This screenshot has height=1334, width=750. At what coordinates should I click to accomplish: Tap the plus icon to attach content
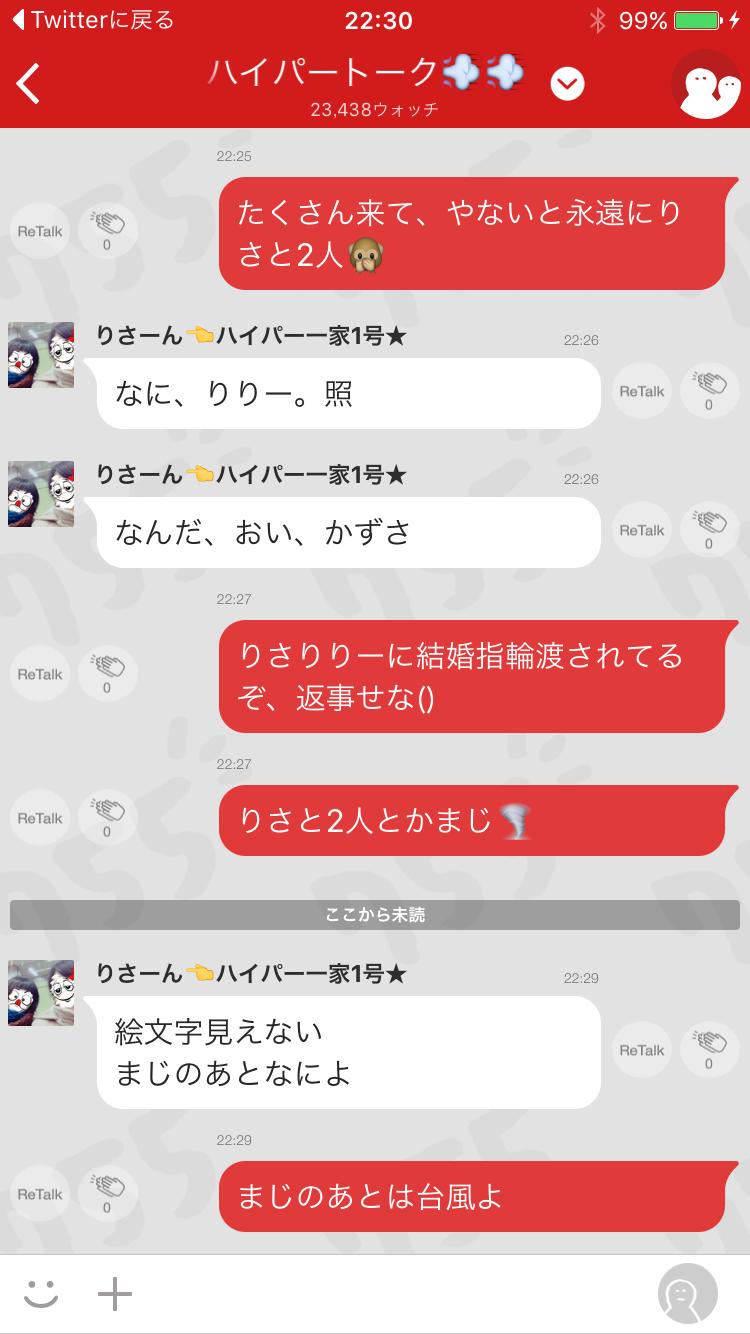(115, 1292)
